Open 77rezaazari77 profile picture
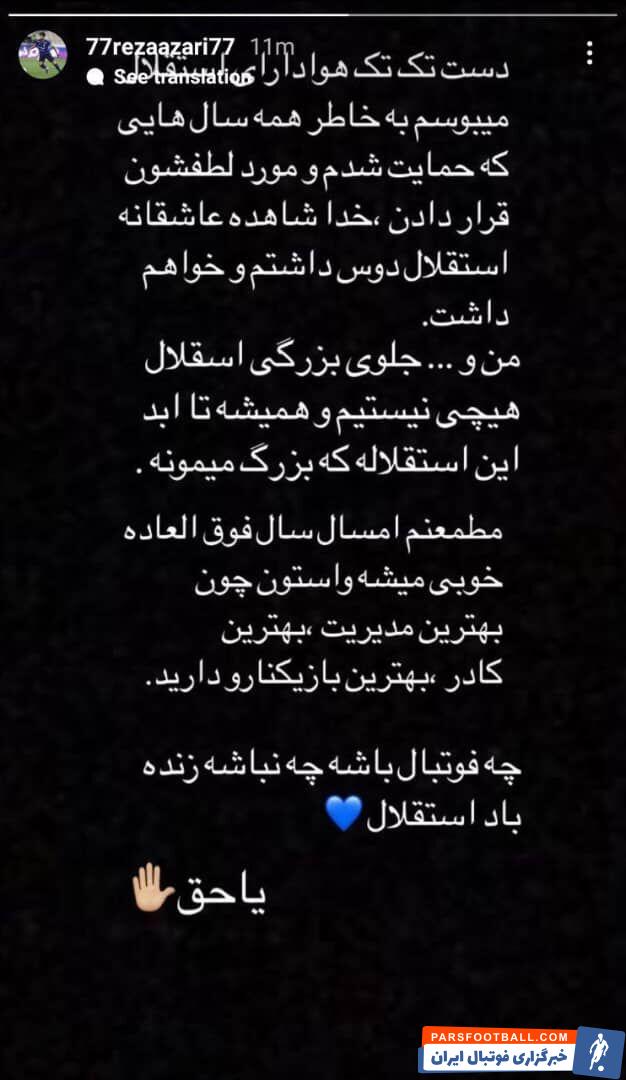626x1080 pixels. coord(43,54)
